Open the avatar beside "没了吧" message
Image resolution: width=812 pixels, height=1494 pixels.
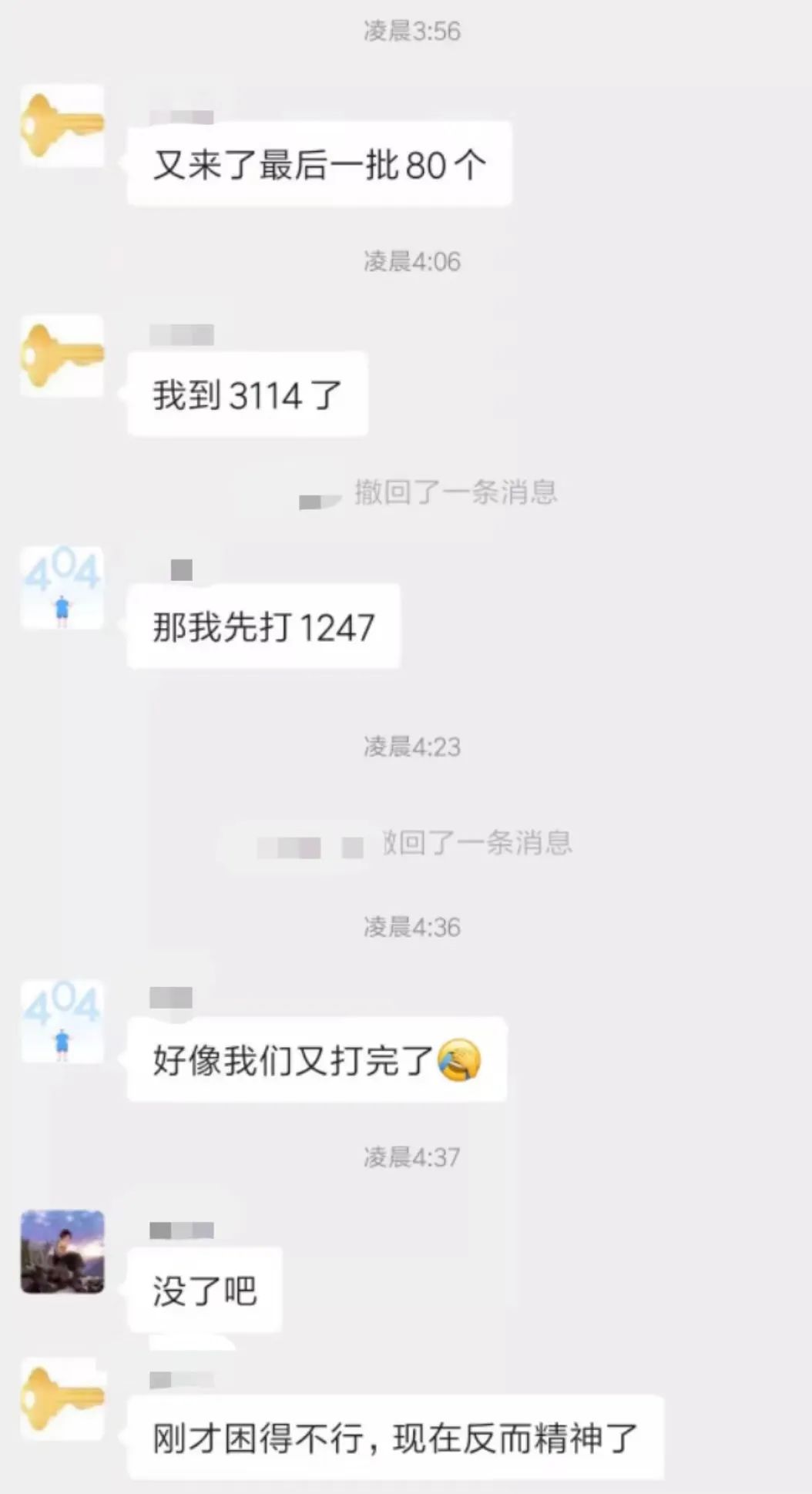tap(62, 1252)
